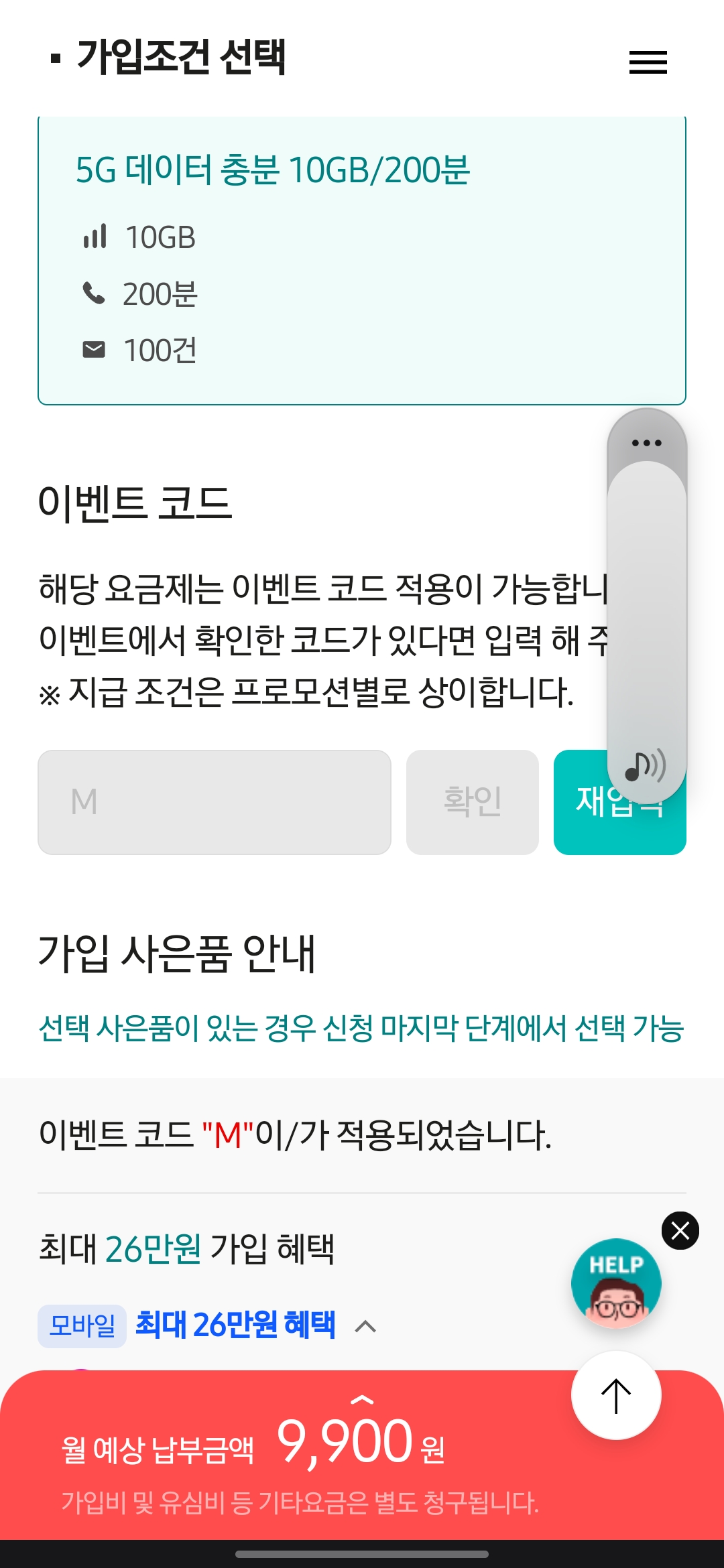Tap the sound icon on floating overlay
This screenshot has width=724, height=1568.
(646, 765)
